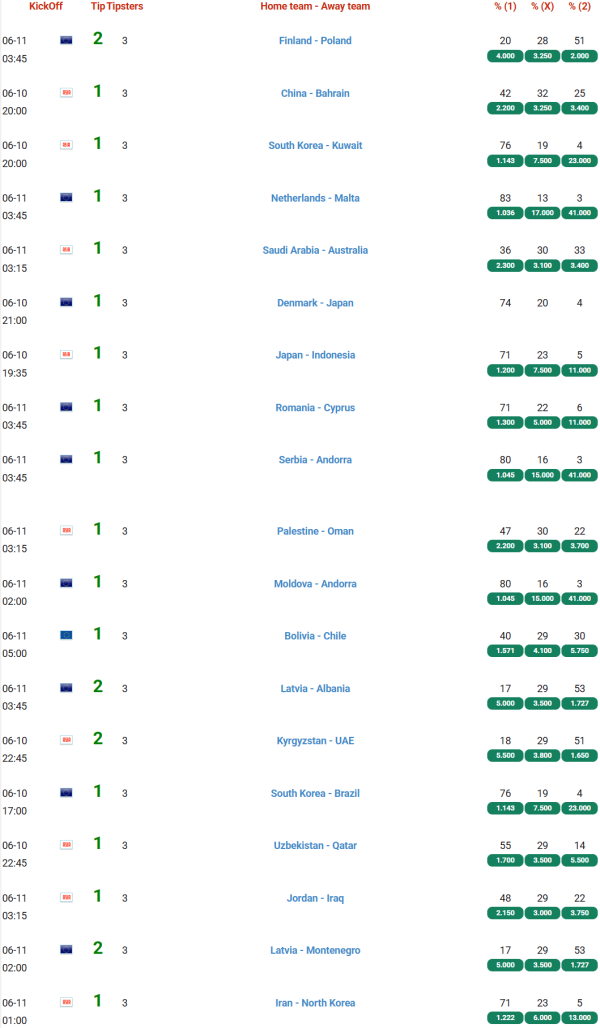Open the Serbia - Andorra match

pos(315,460)
